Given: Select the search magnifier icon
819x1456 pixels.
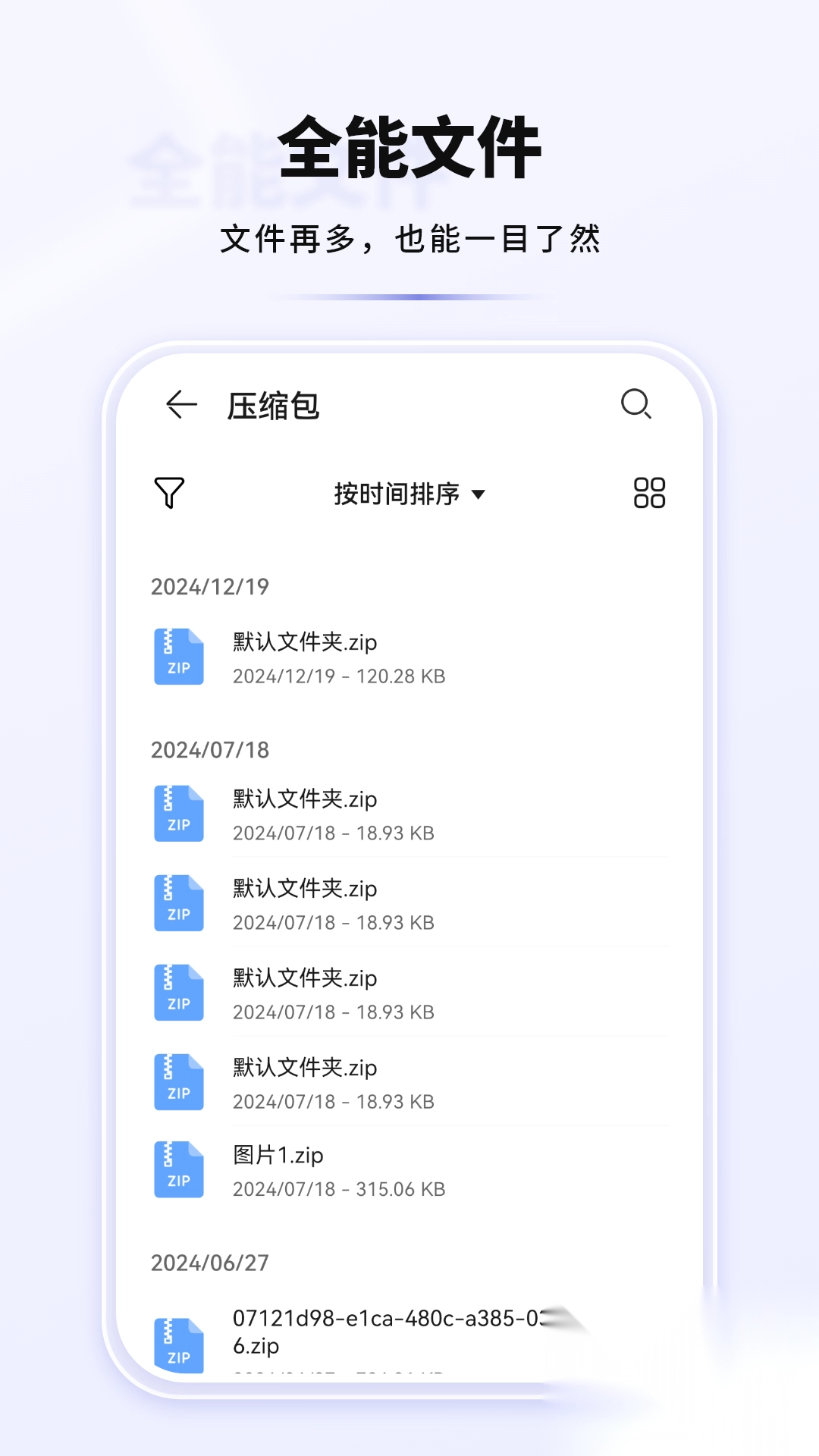Looking at the screenshot, I should pos(635,404).
